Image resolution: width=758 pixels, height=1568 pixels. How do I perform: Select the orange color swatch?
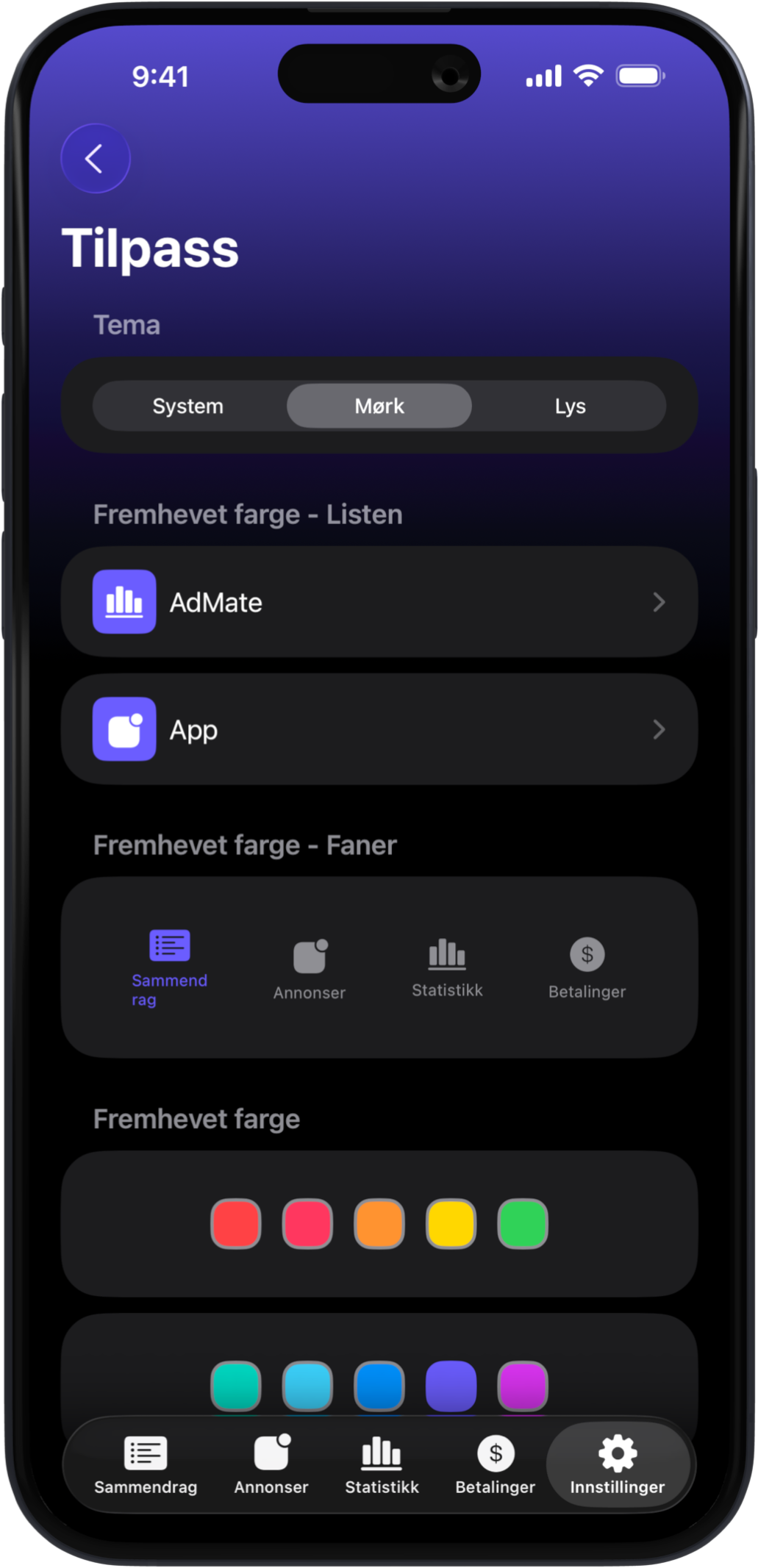[x=379, y=1223]
